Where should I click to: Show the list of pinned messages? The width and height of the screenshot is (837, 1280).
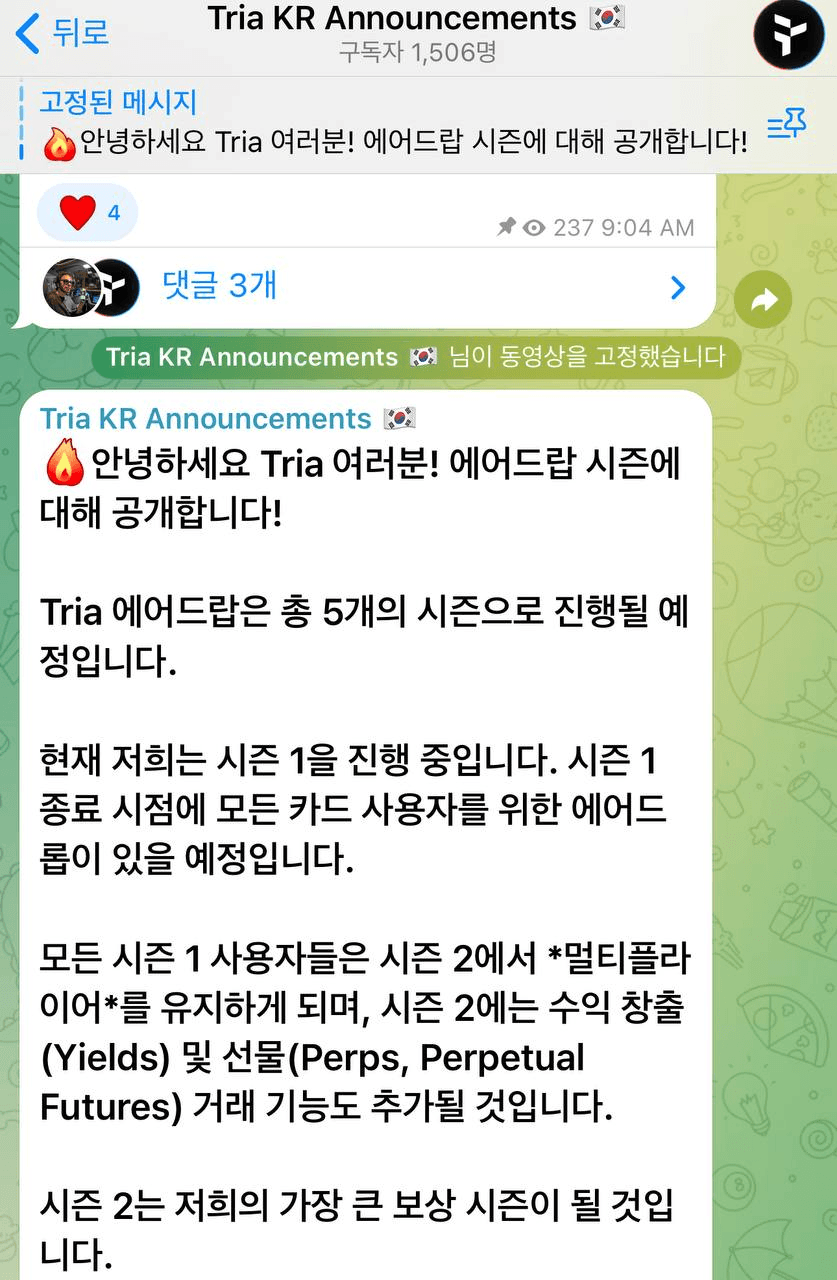786,125
